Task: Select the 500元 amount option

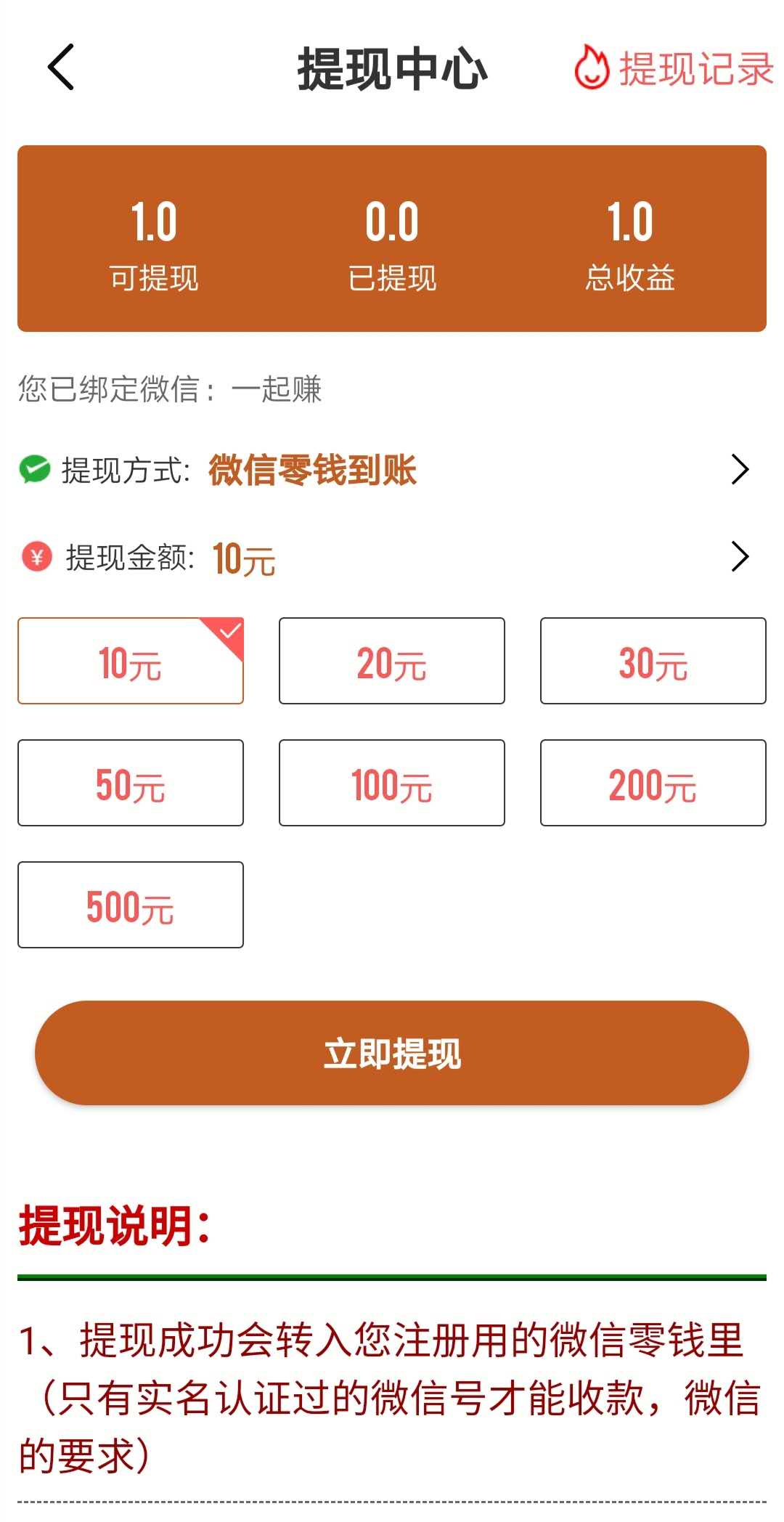Action: tap(131, 905)
